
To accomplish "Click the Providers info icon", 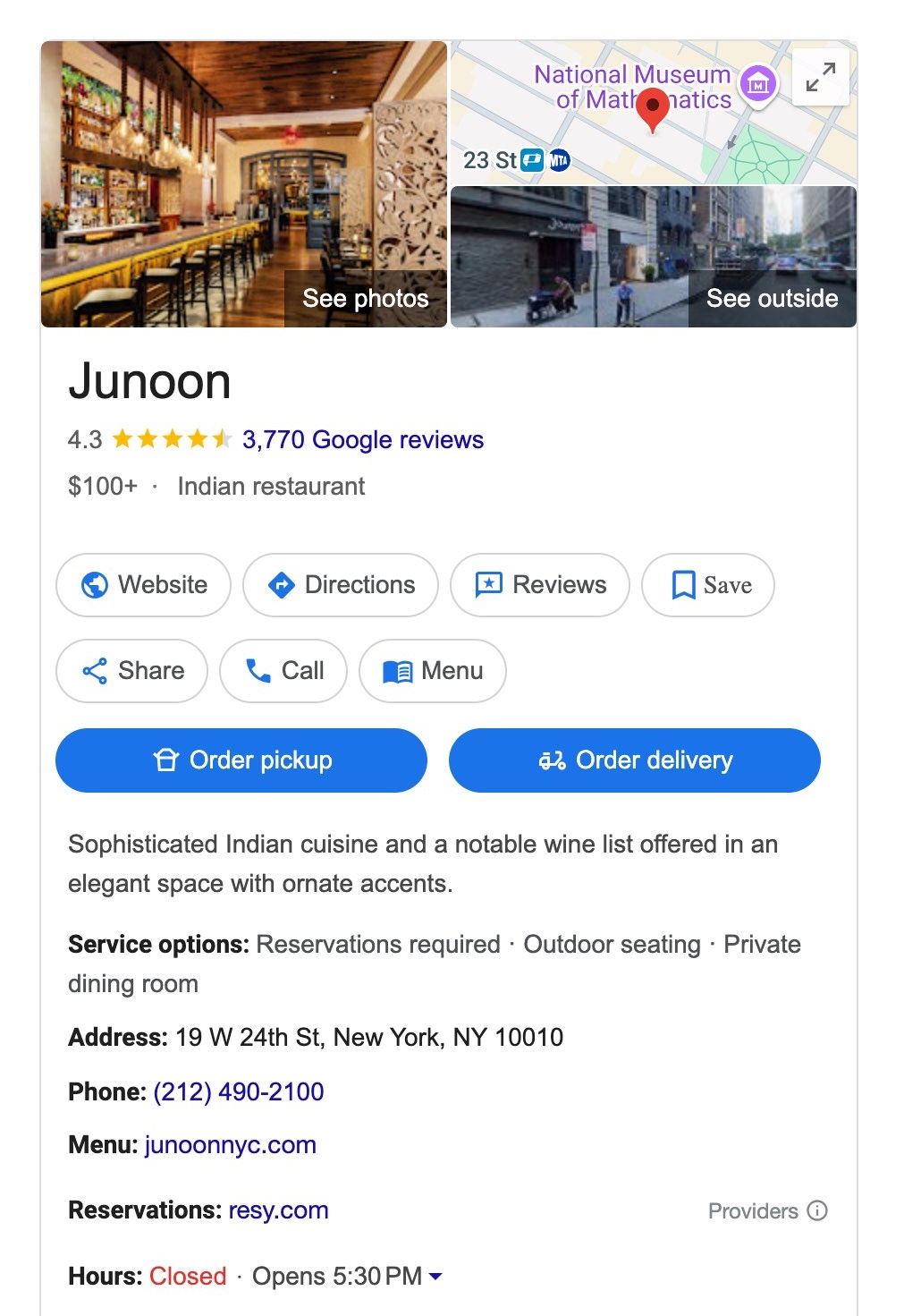I will coord(818,1210).
